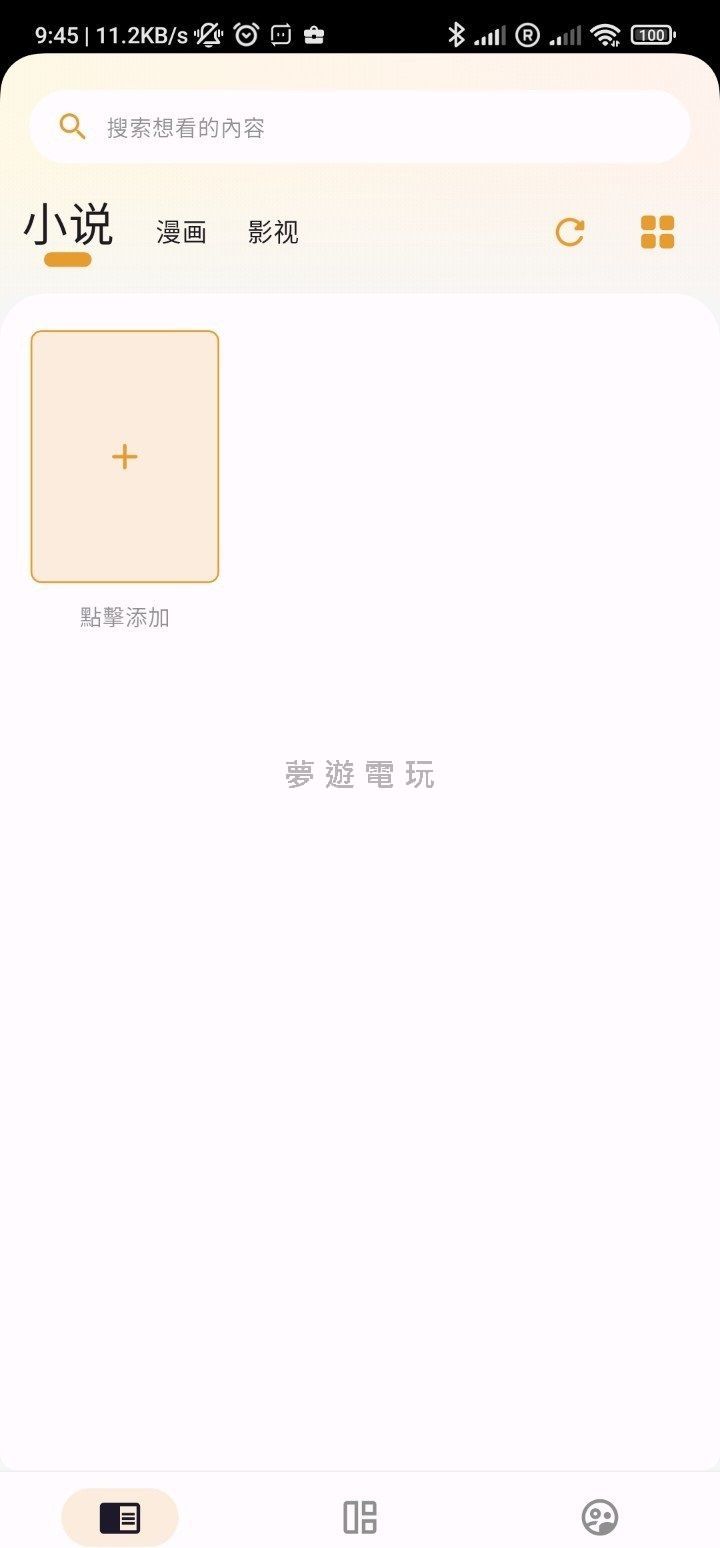This screenshot has width=720, height=1548.
Task: Open the middle dashboard tab in bottom navigation
Action: coord(360,1517)
